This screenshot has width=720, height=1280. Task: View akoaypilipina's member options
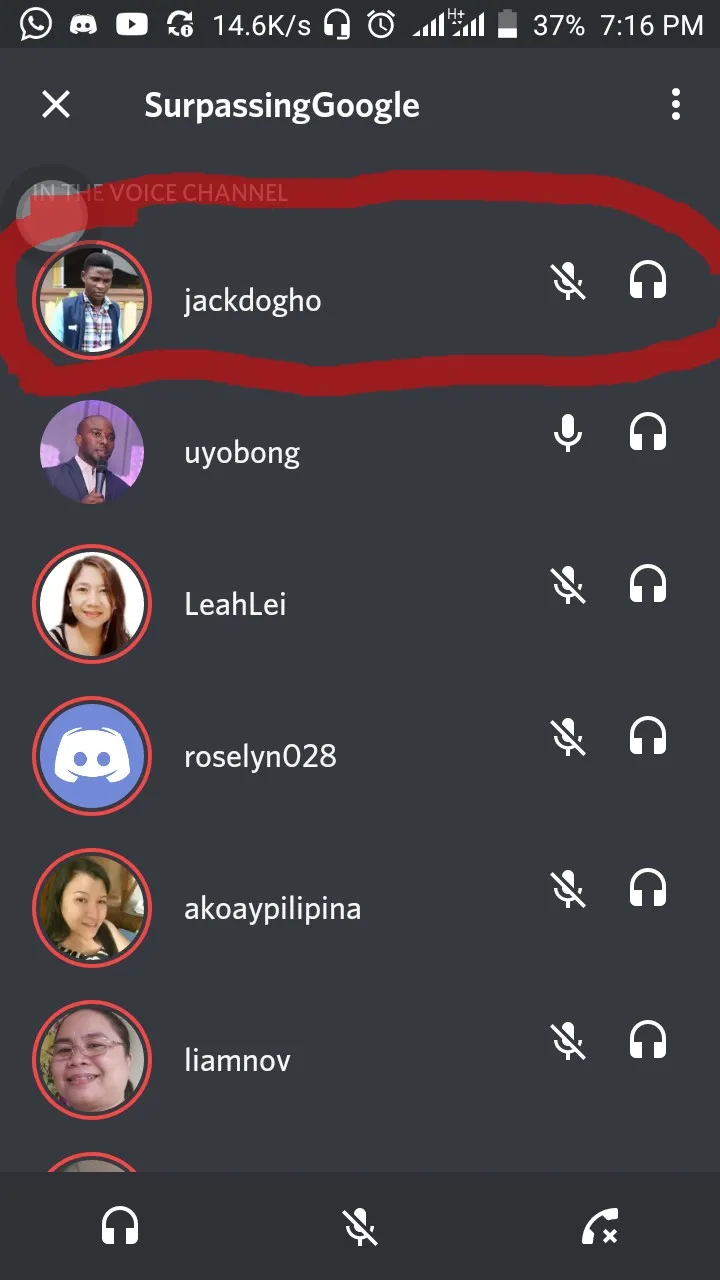(272, 908)
